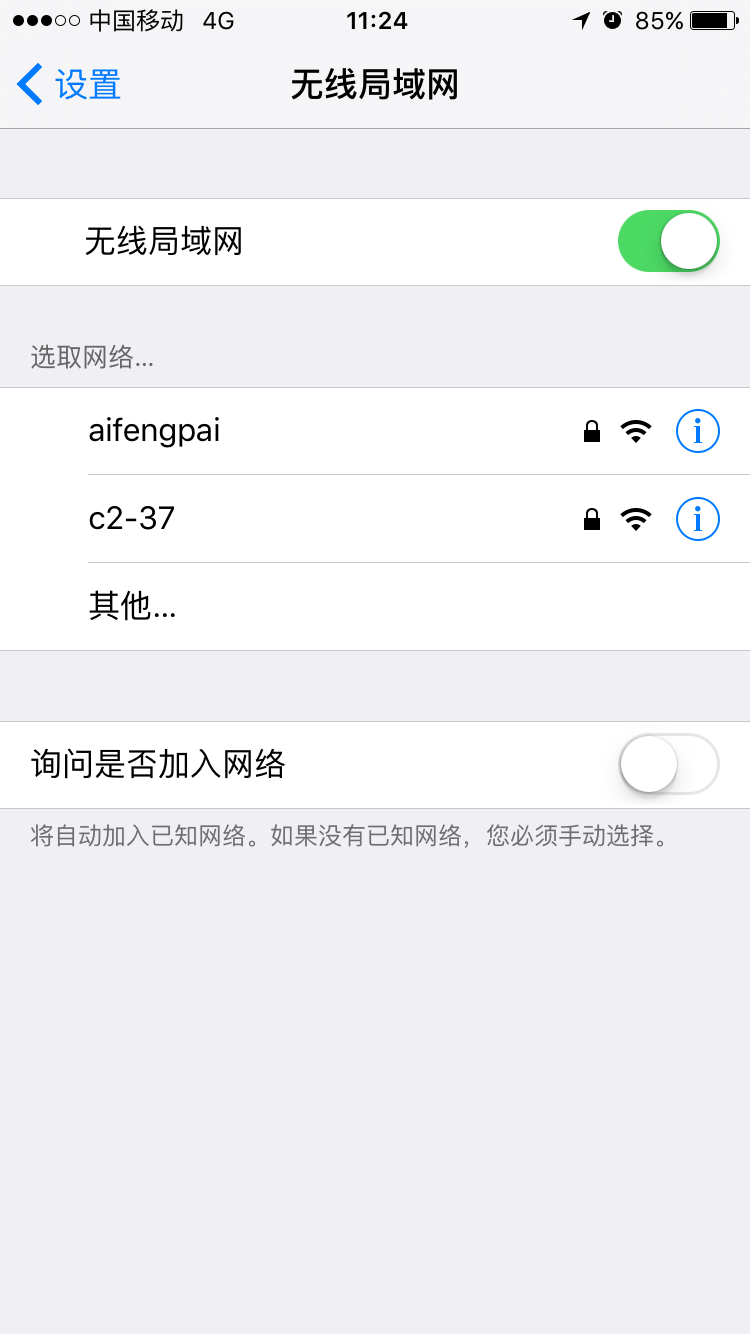
Task: Enable 询问是否加入网络 switch
Action: 668,765
